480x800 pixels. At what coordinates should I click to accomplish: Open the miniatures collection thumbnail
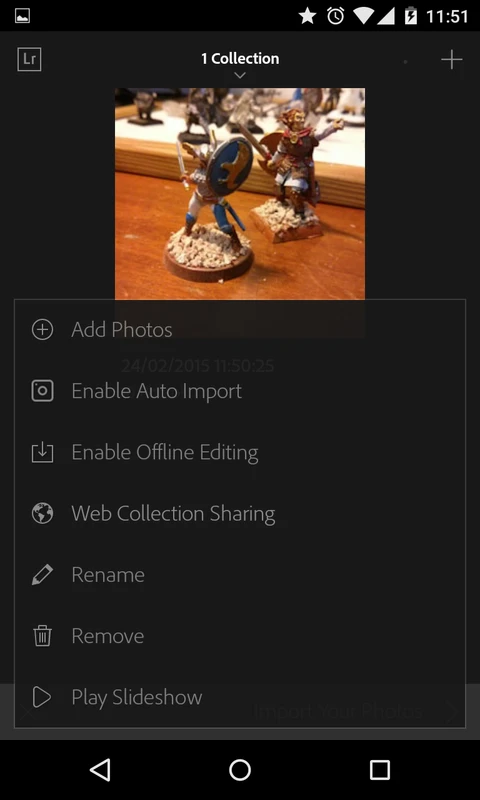[240, 194]
